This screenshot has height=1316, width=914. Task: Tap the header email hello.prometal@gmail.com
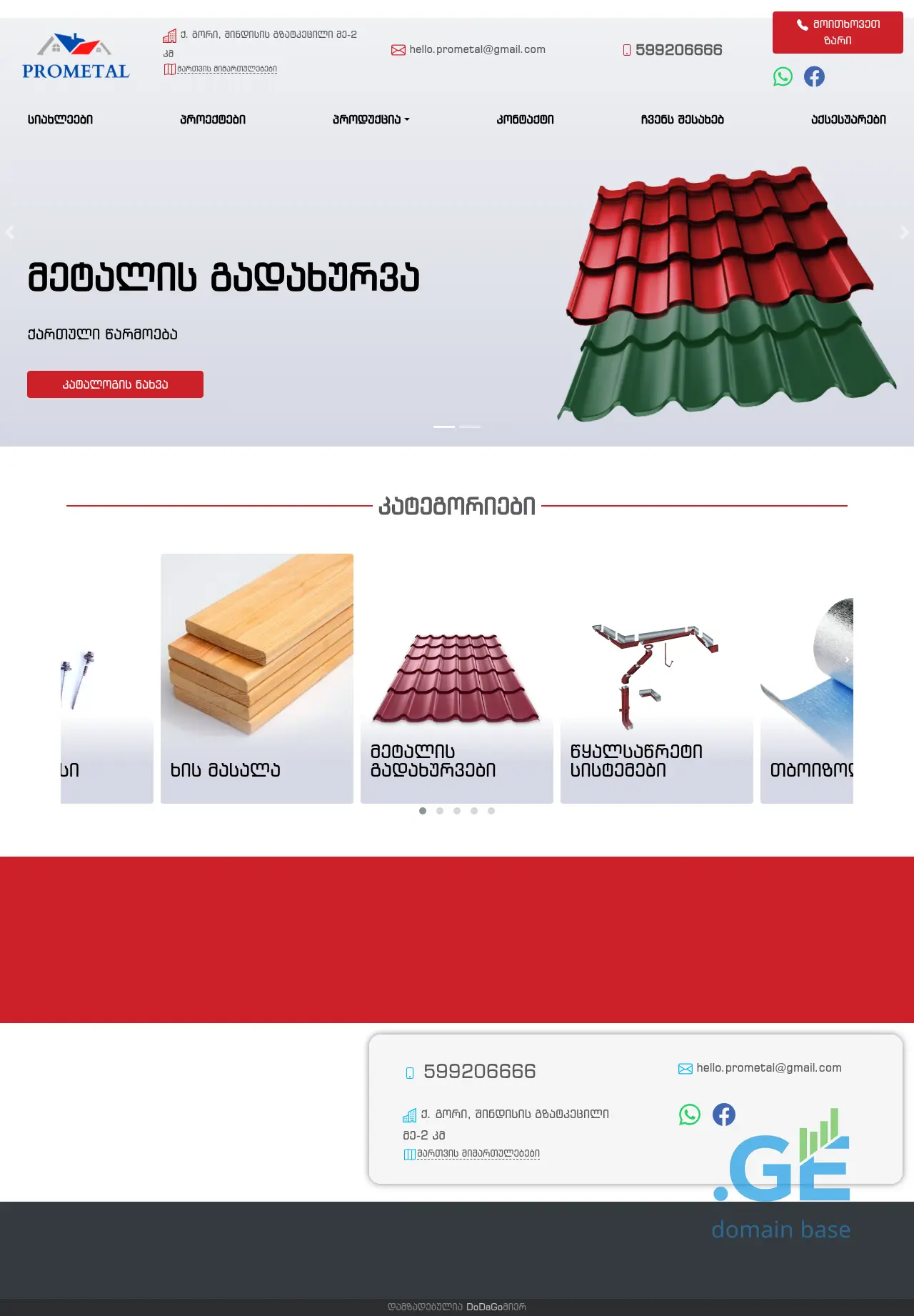tap(476, 49)
